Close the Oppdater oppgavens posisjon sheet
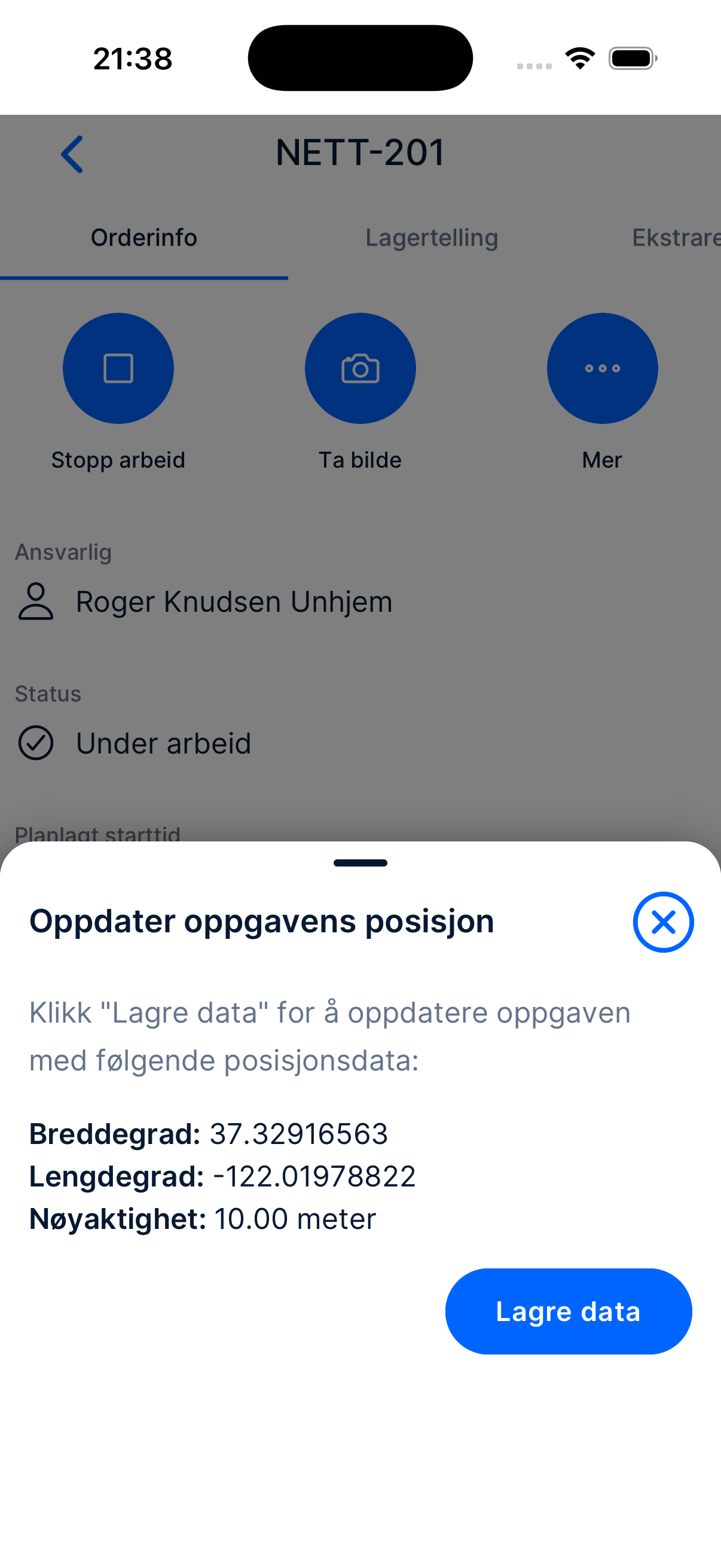 click(x=663, y=922)
